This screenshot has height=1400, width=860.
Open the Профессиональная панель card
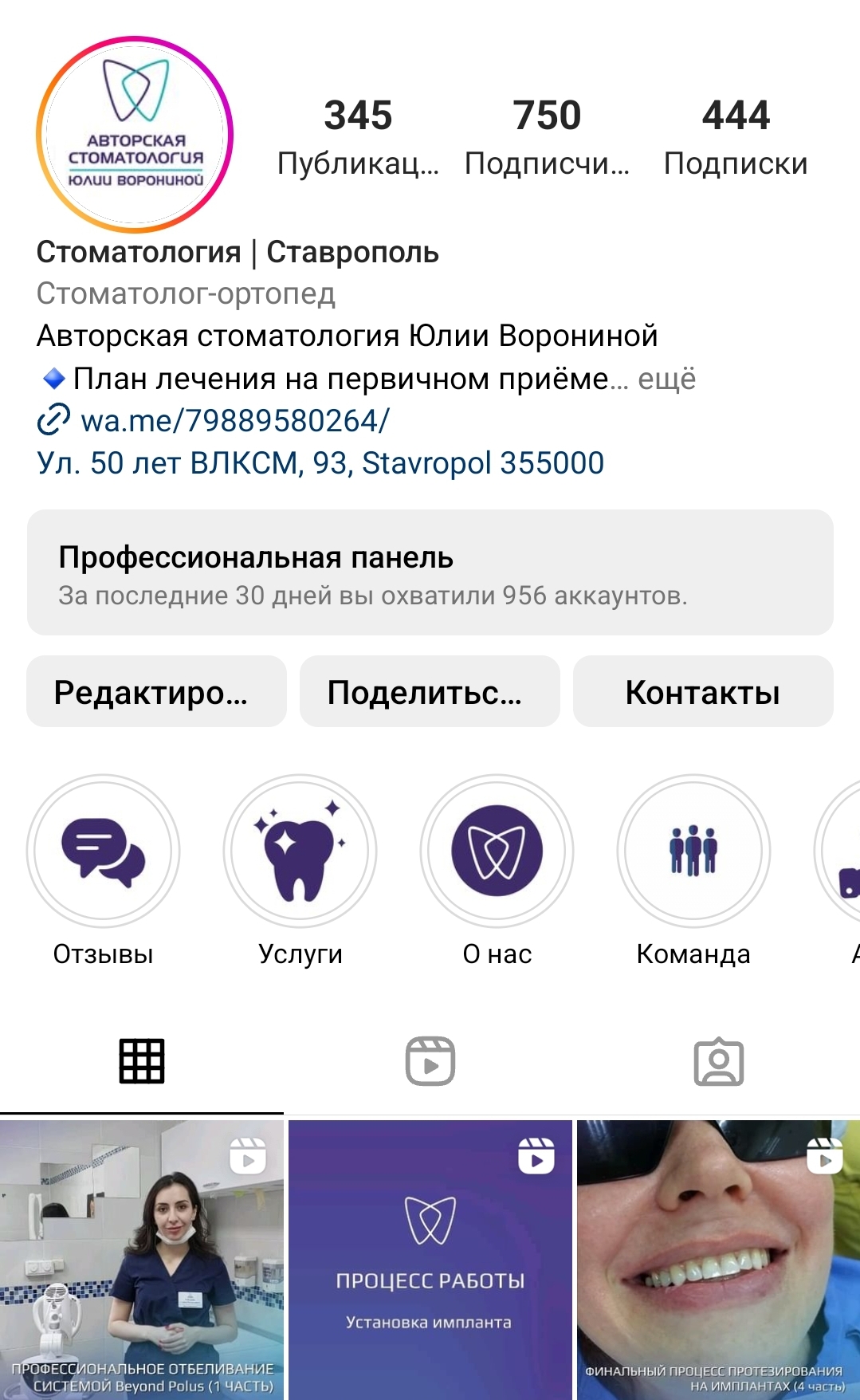[430, 572]
